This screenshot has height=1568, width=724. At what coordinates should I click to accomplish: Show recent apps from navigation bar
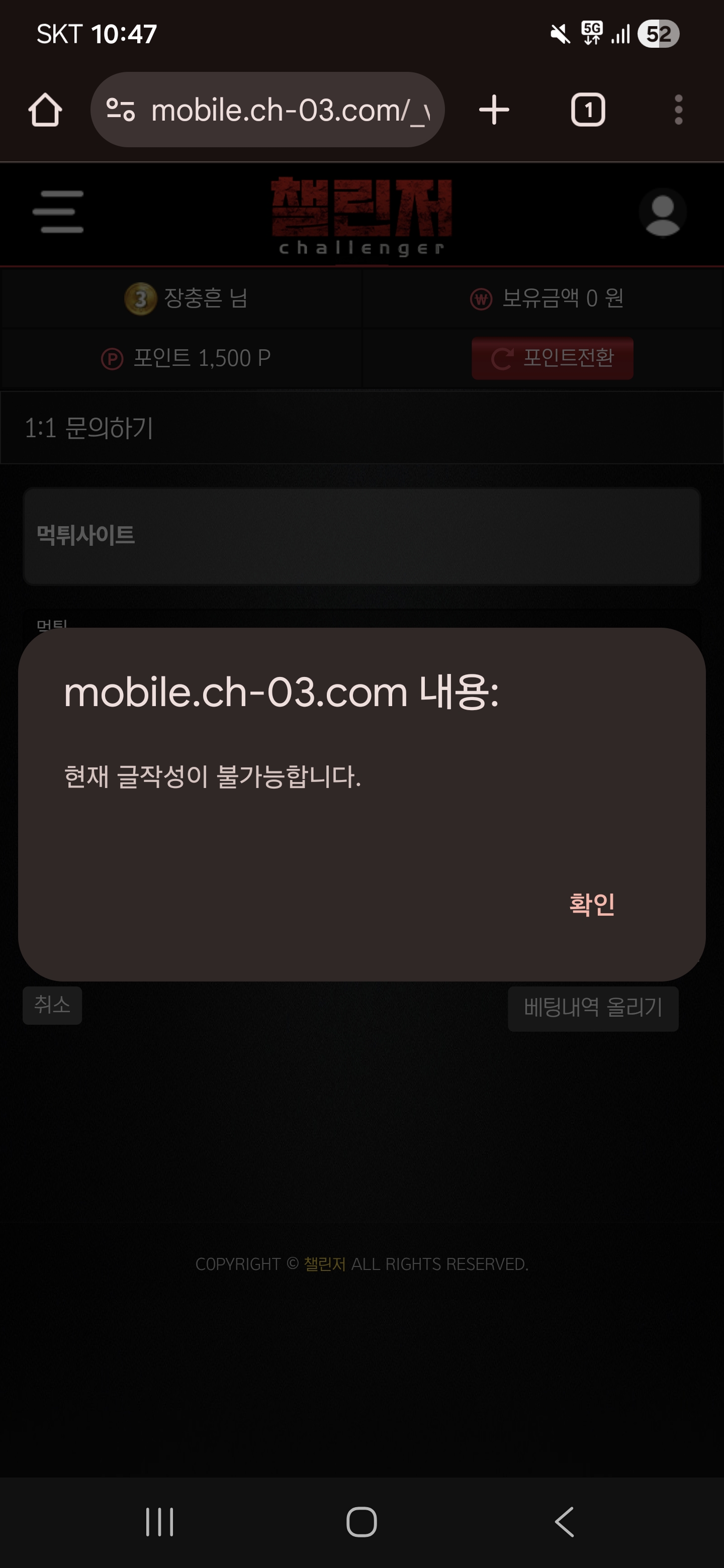(159, 1522)
